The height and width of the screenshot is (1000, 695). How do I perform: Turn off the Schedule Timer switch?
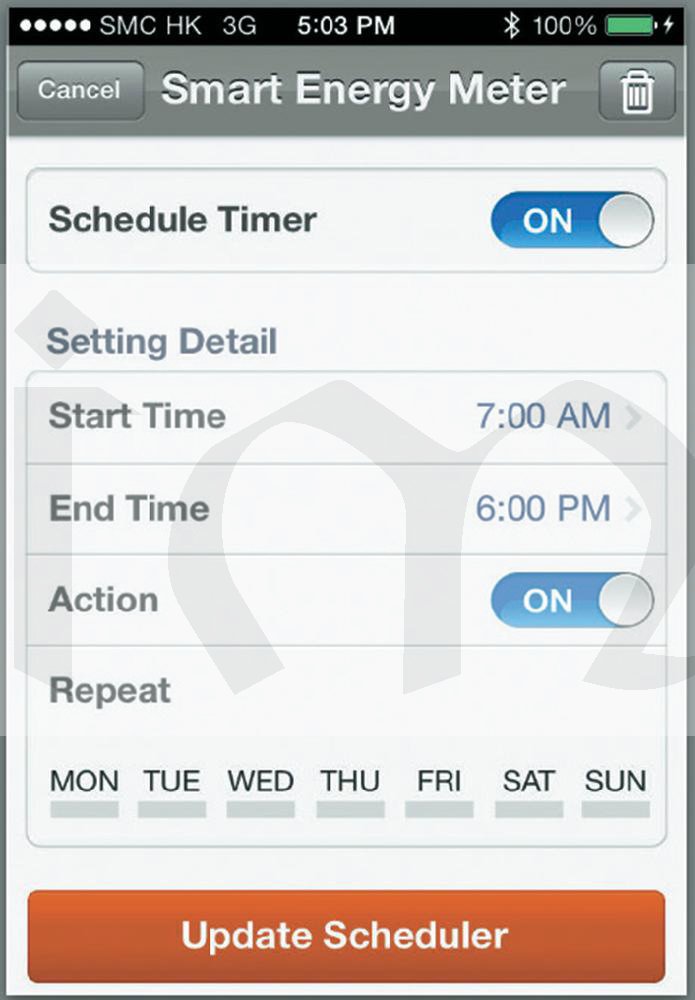click(571, 221)
